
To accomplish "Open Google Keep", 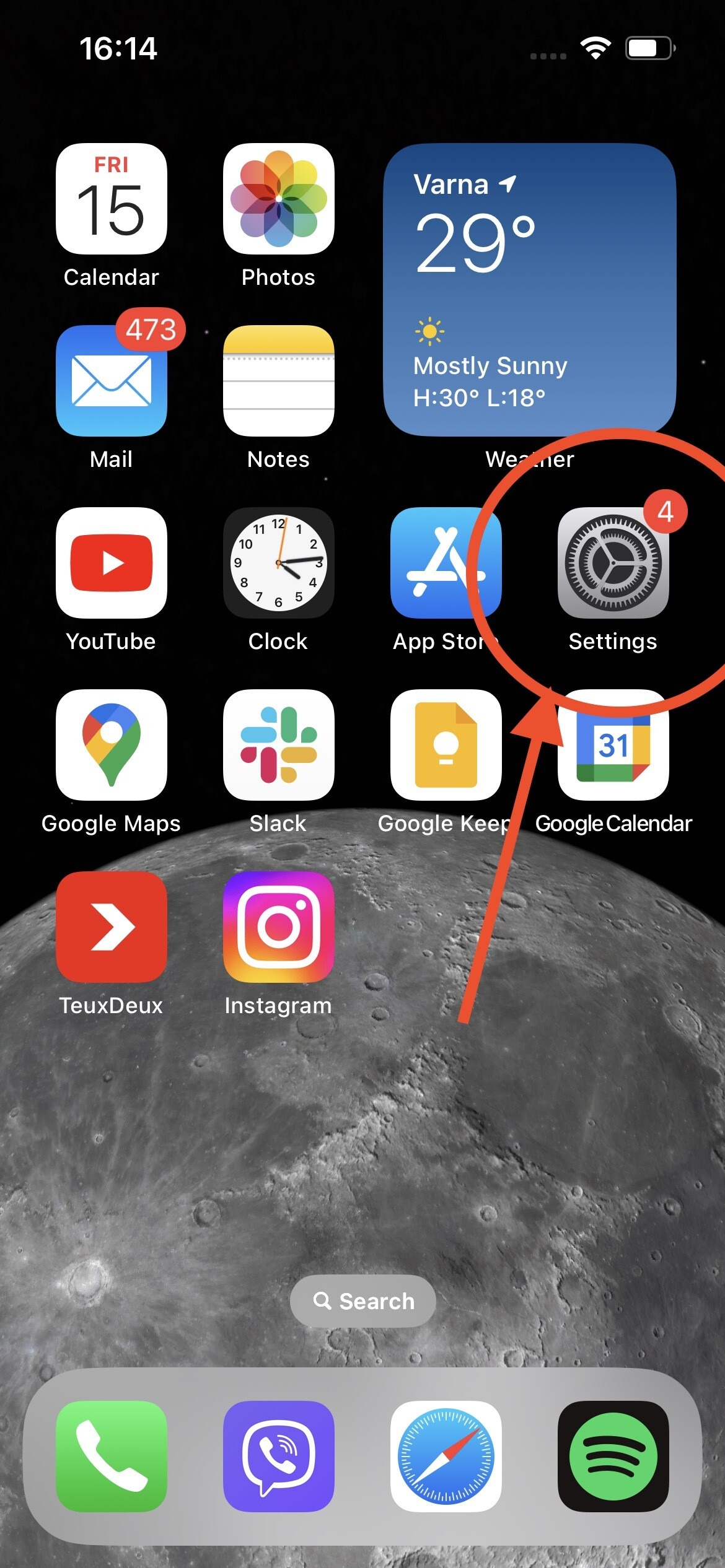I will pyautogui.click(x=446, y=745).
